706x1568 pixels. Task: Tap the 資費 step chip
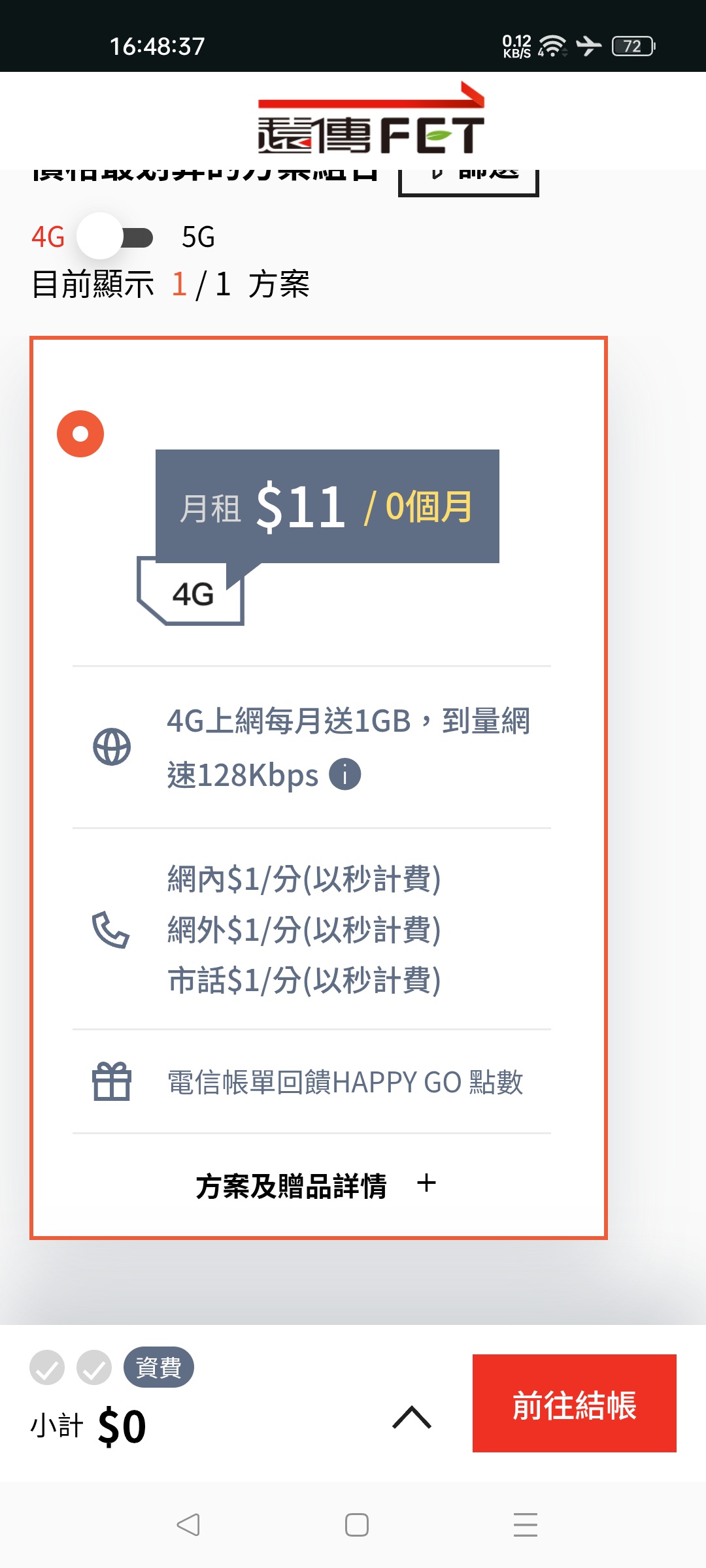tap(159, 1367)
